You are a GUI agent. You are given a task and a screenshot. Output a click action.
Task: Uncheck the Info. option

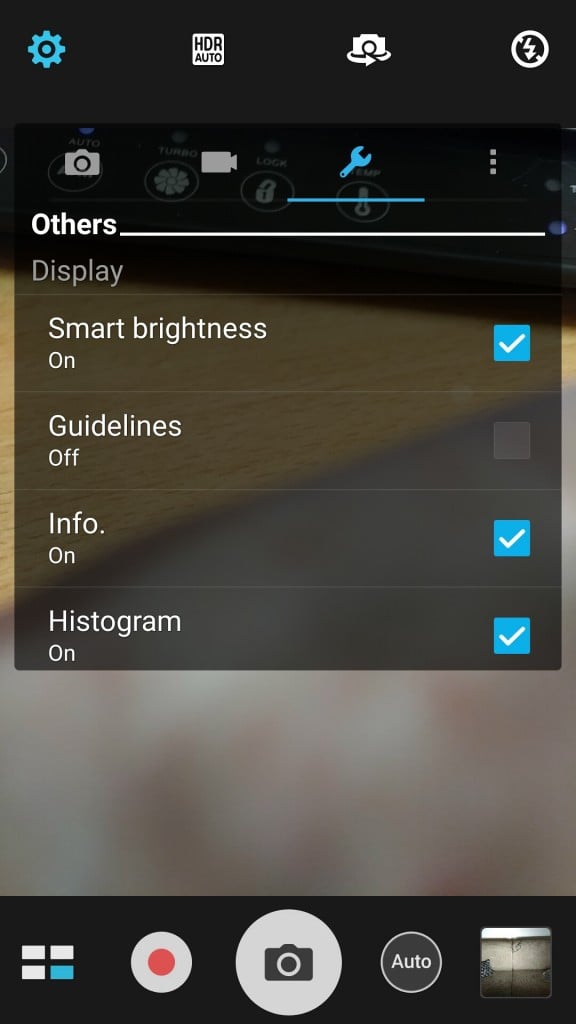tap(512, 538)
